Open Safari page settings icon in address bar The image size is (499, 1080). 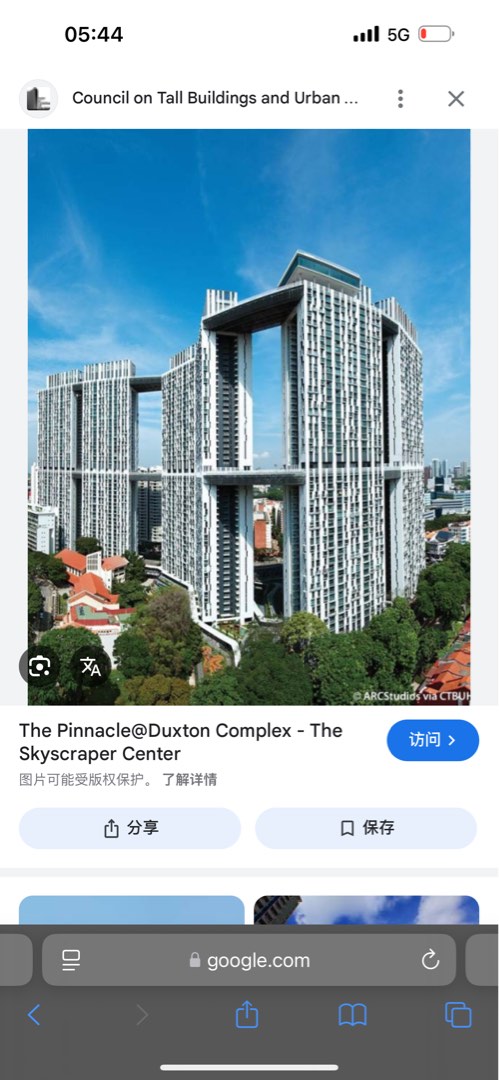[71, 960]
